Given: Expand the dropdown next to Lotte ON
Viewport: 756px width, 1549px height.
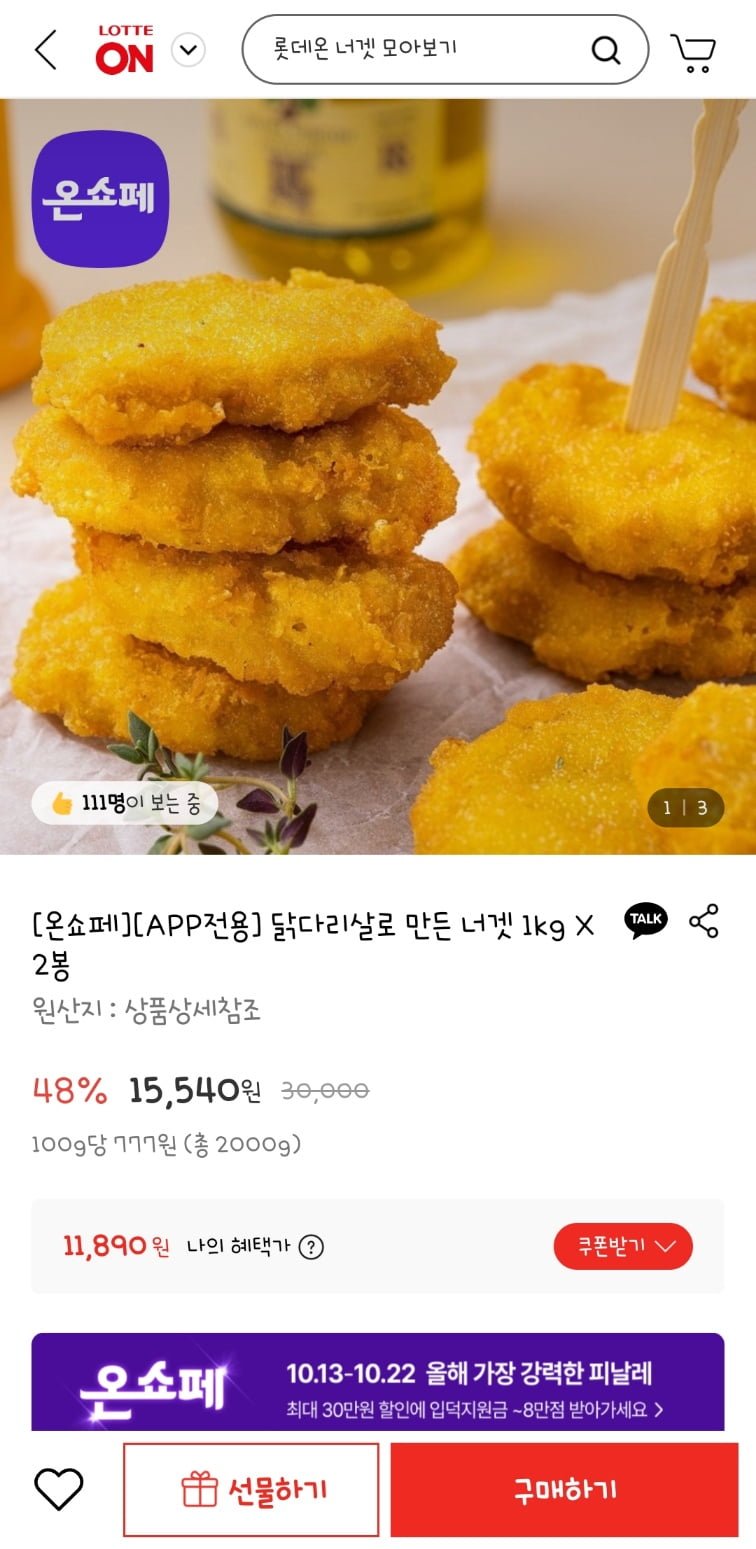Looking at the screenshot, I should [x=188, y=50].
